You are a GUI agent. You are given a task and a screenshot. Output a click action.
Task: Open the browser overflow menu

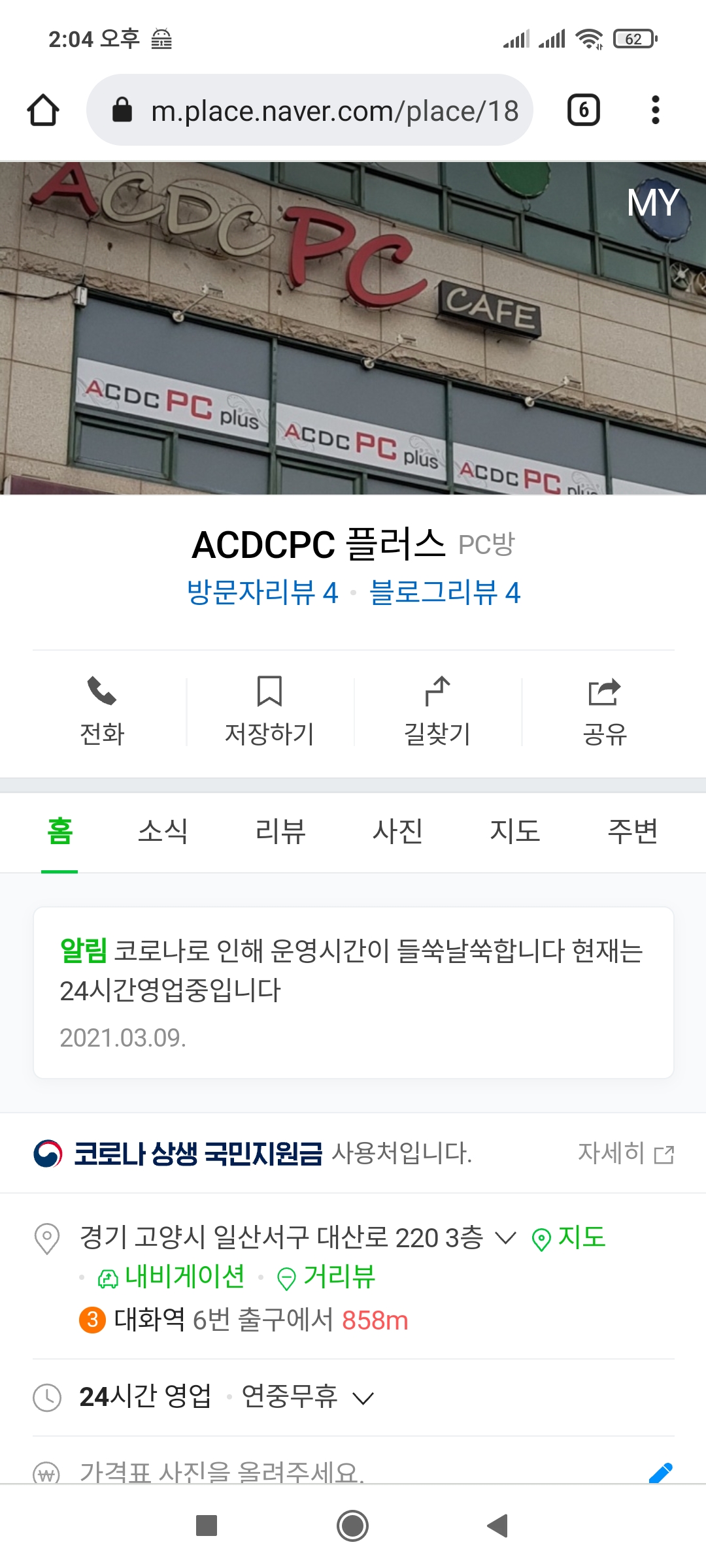pos(655,110)
